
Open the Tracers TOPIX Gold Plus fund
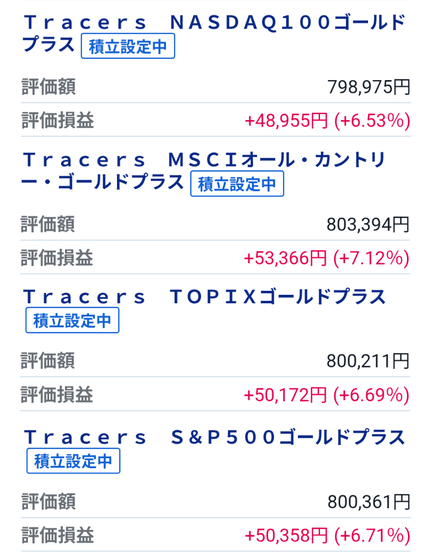tap(204, 297)
